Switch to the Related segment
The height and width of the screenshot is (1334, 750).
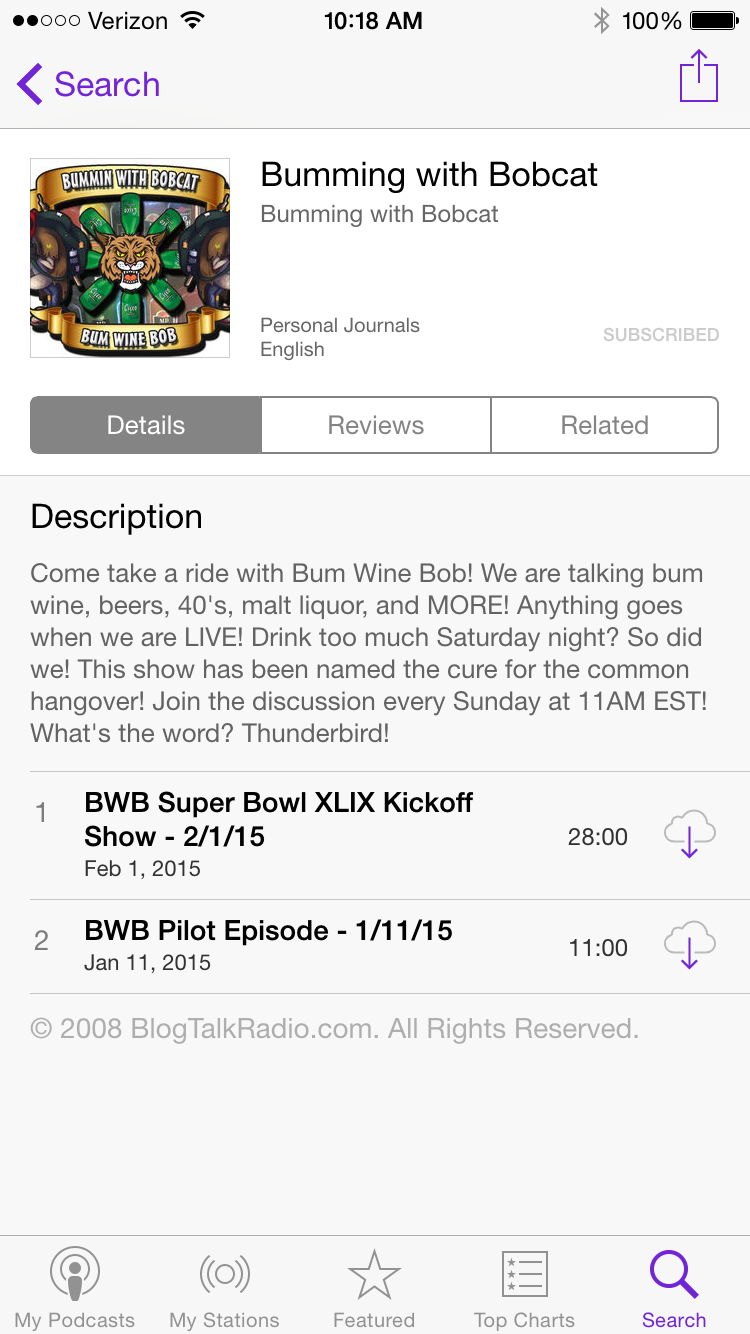[604, 425]
